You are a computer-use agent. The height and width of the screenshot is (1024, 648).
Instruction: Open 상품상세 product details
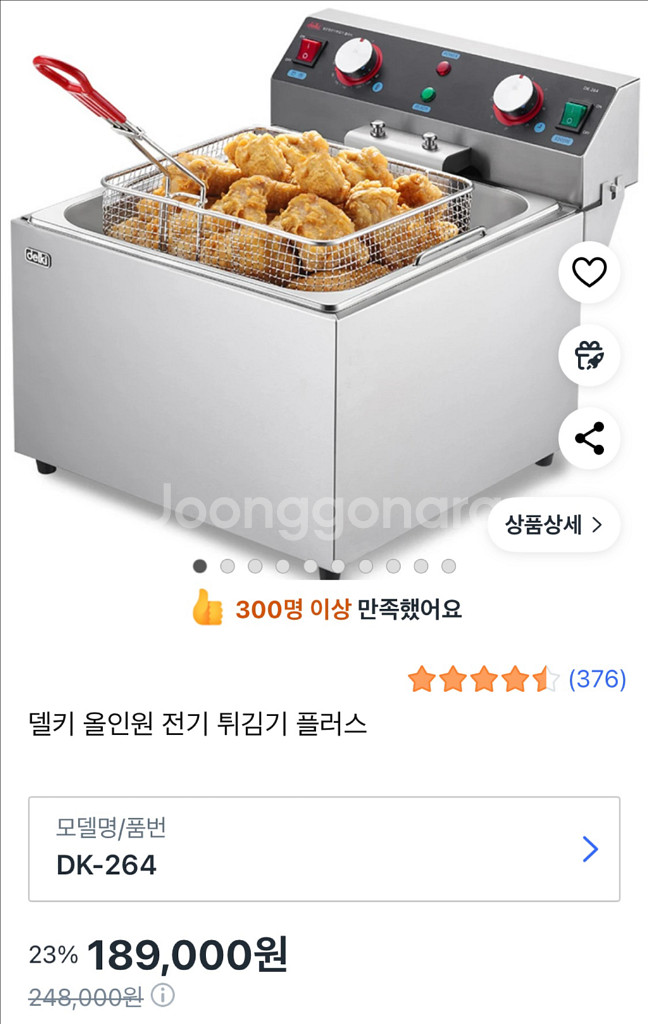coord(553,524)
